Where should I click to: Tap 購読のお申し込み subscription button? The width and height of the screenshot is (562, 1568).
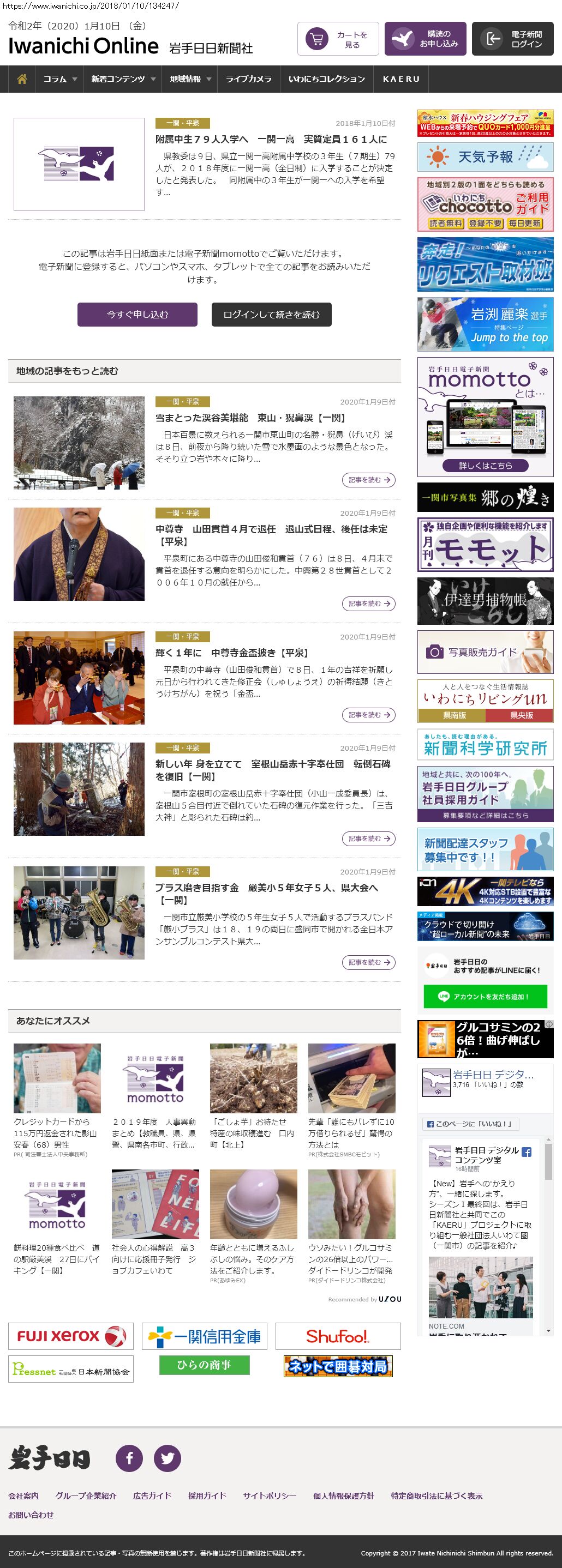425,40
